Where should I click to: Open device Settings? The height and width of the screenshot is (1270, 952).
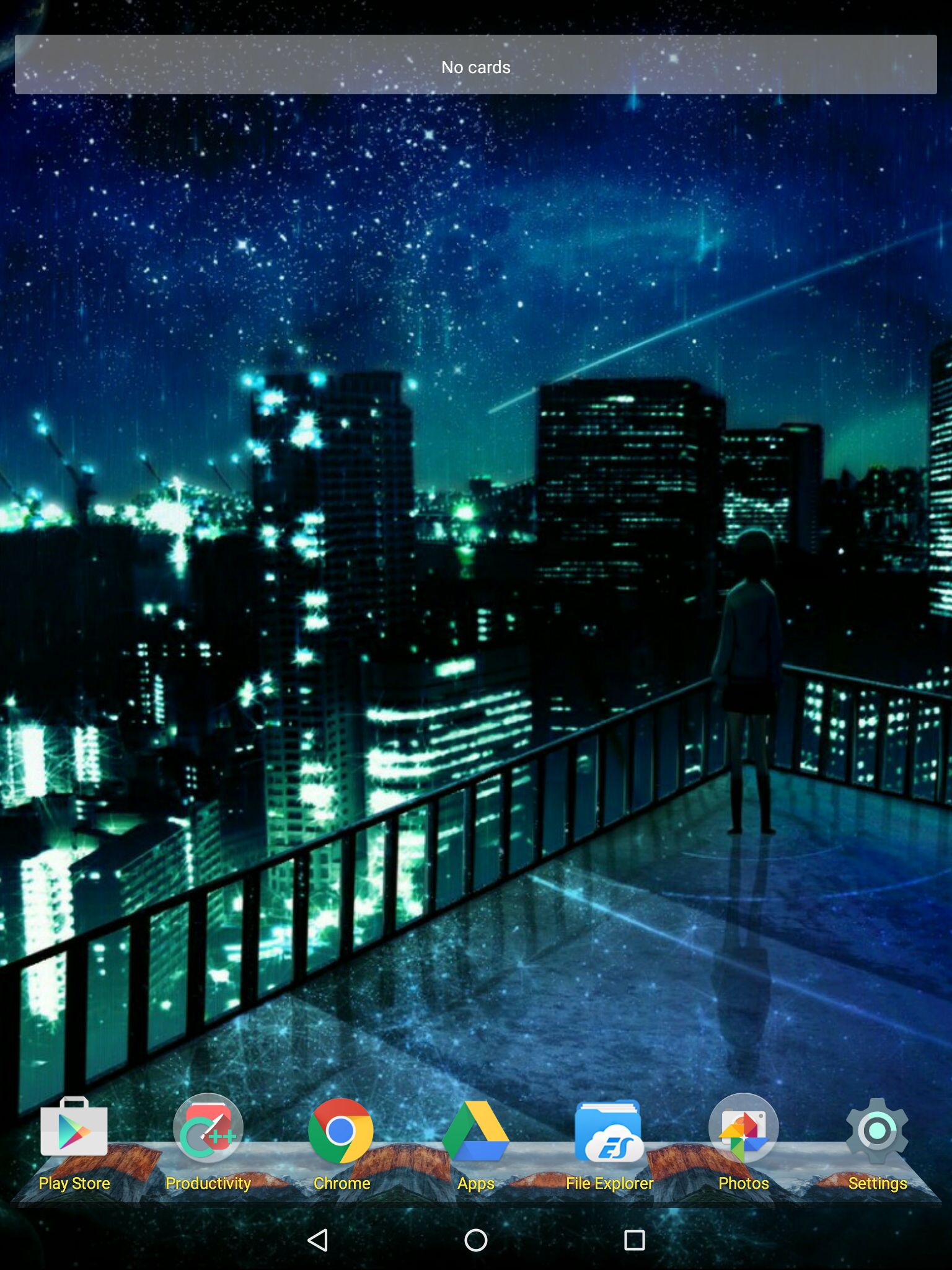(x=877, y=1130)
